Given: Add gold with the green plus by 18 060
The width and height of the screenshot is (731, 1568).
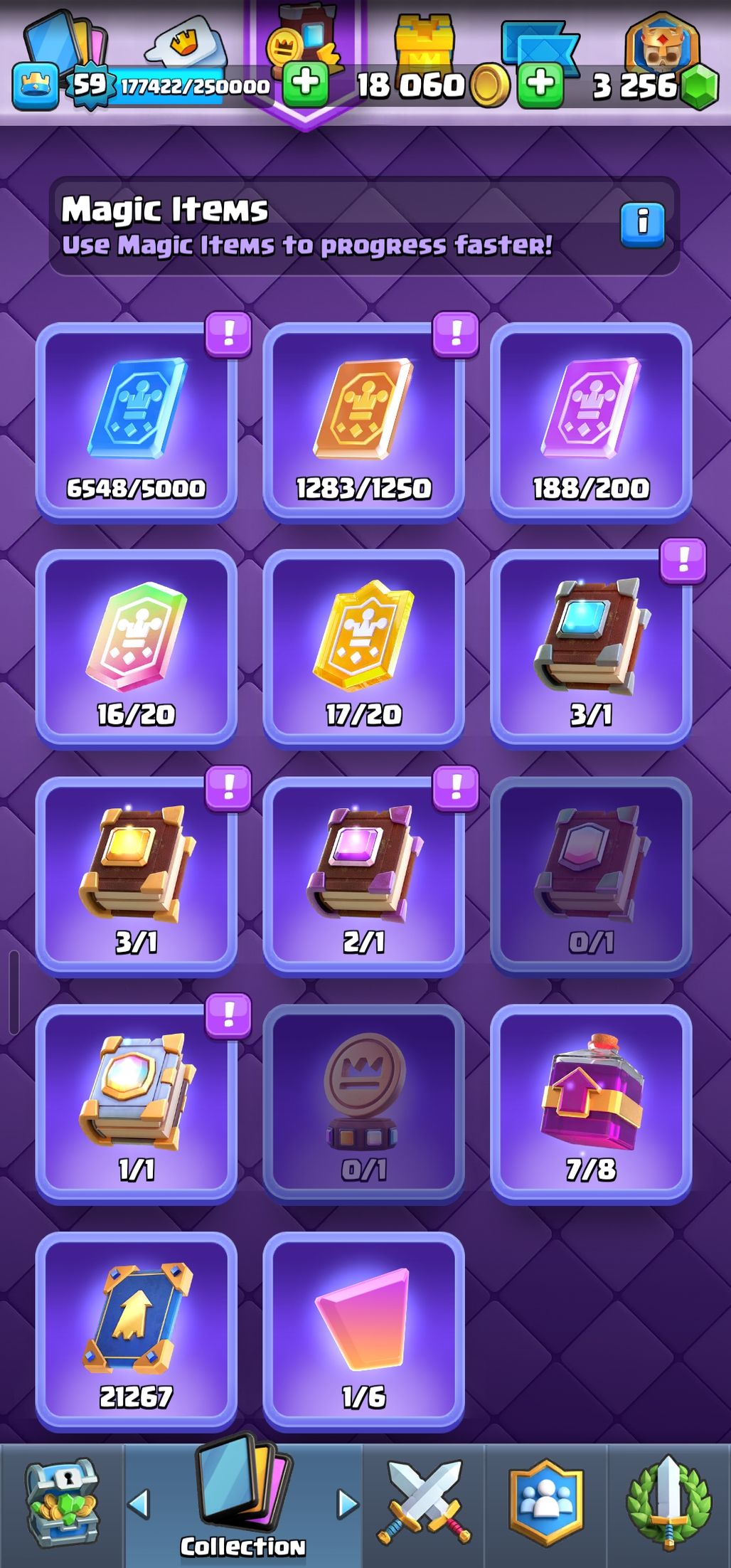Looking at the screenshot, I should pyautogui.click(x=306, y=83).
